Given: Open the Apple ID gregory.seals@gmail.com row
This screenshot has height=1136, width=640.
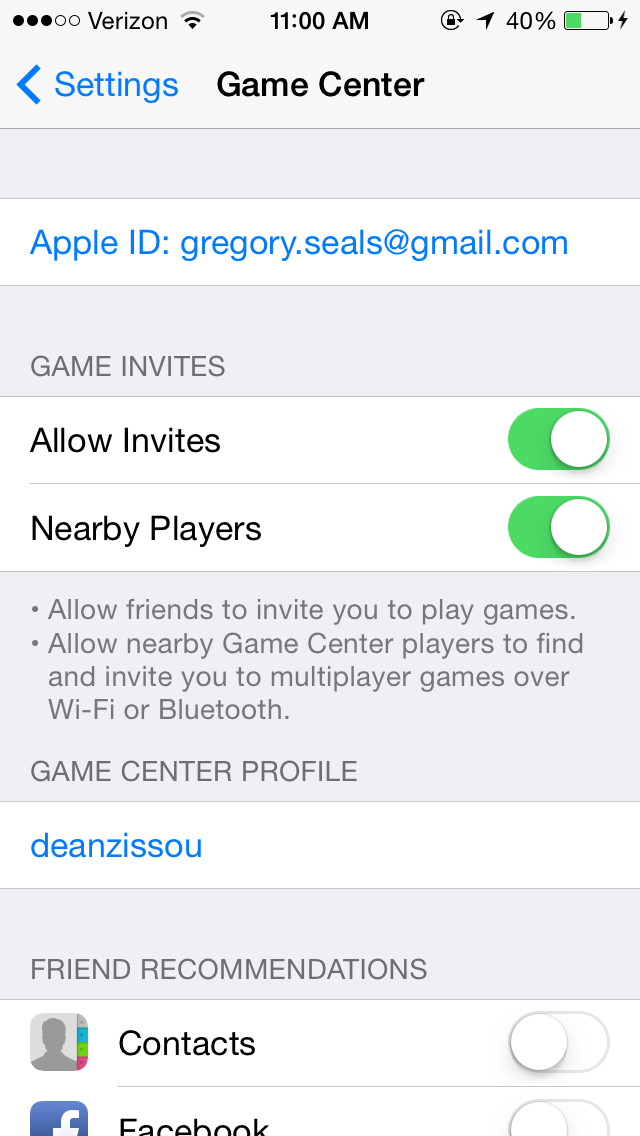Looking at the screenshot, I should (299, 243).
